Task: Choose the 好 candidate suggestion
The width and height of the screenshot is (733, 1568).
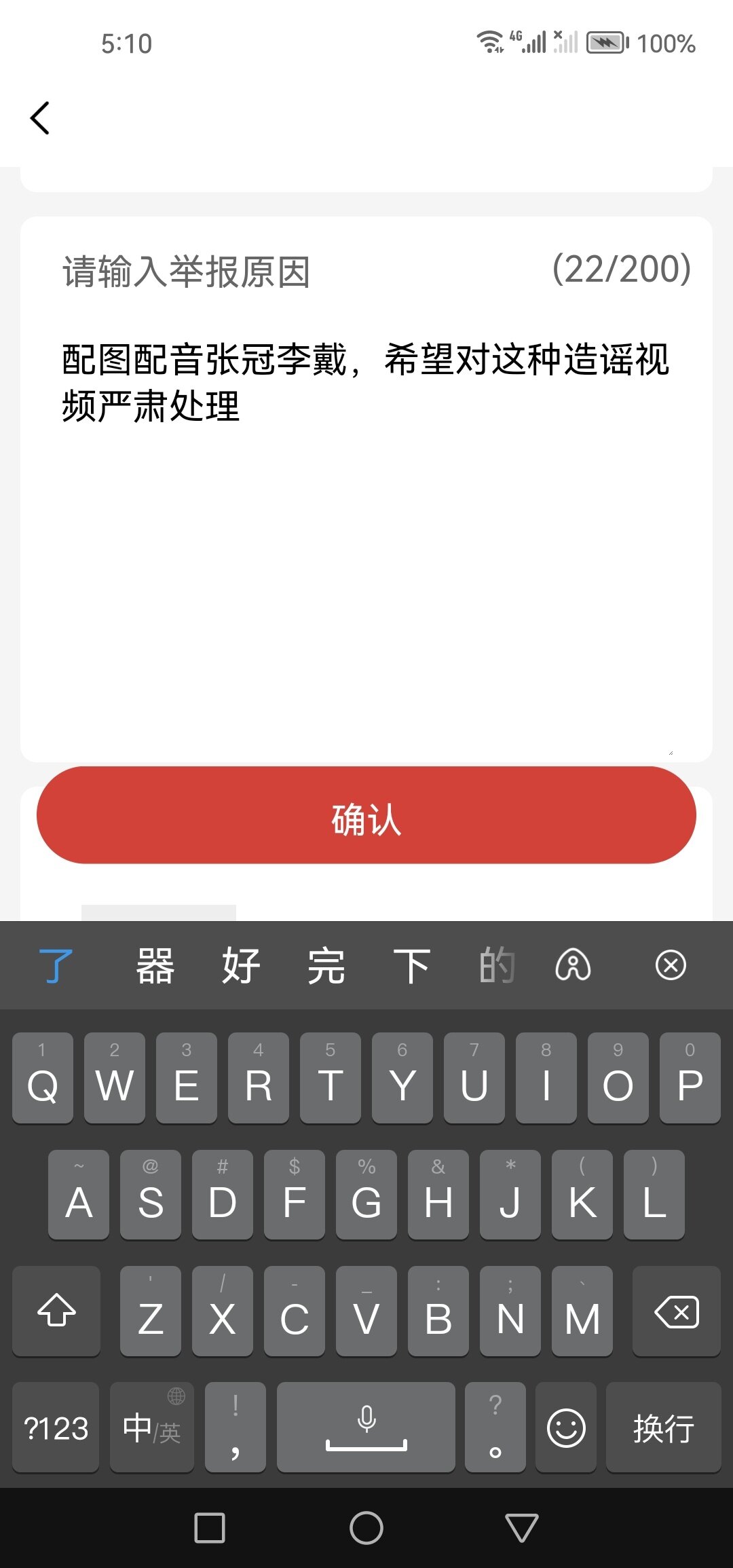Action: [241, 965]
